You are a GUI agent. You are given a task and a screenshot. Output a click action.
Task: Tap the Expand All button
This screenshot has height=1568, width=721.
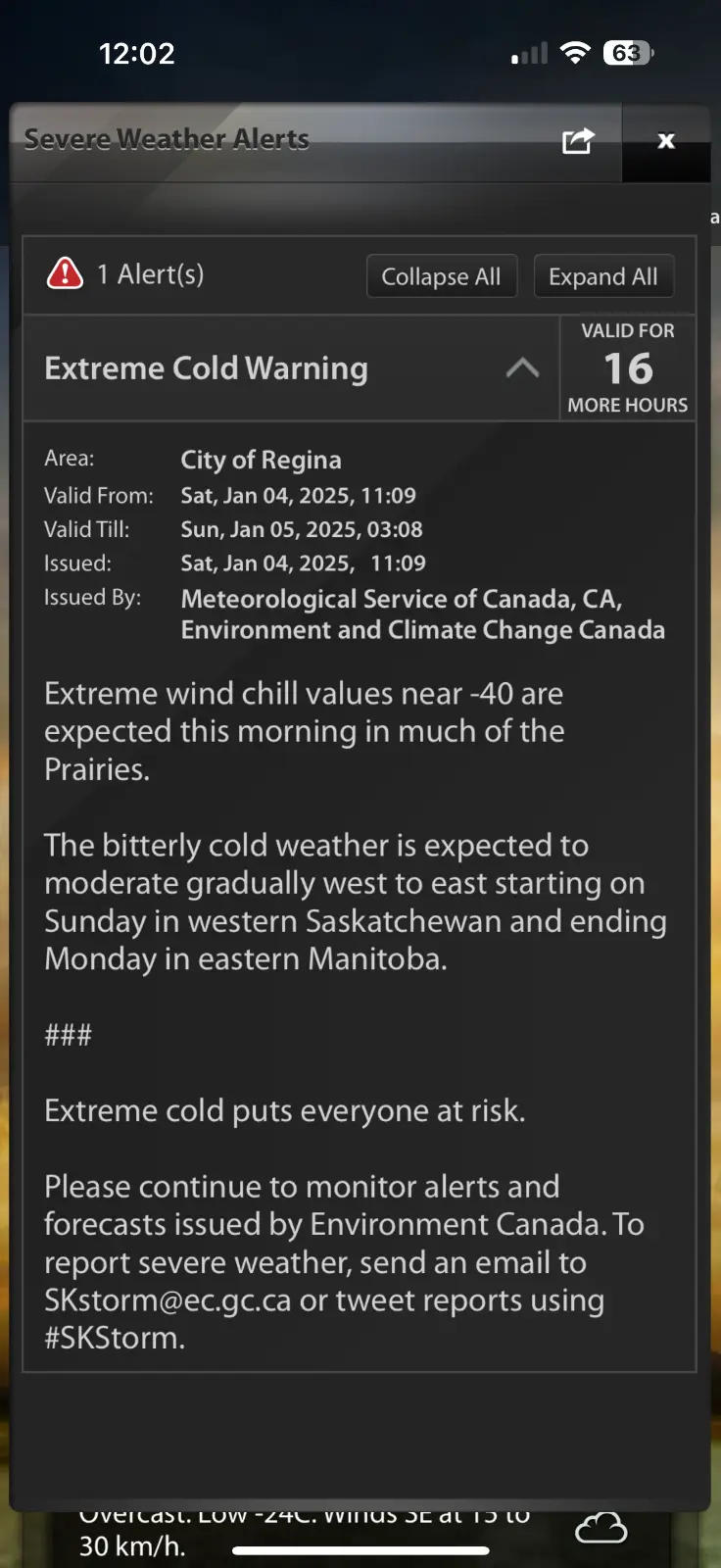click(602, 276)
